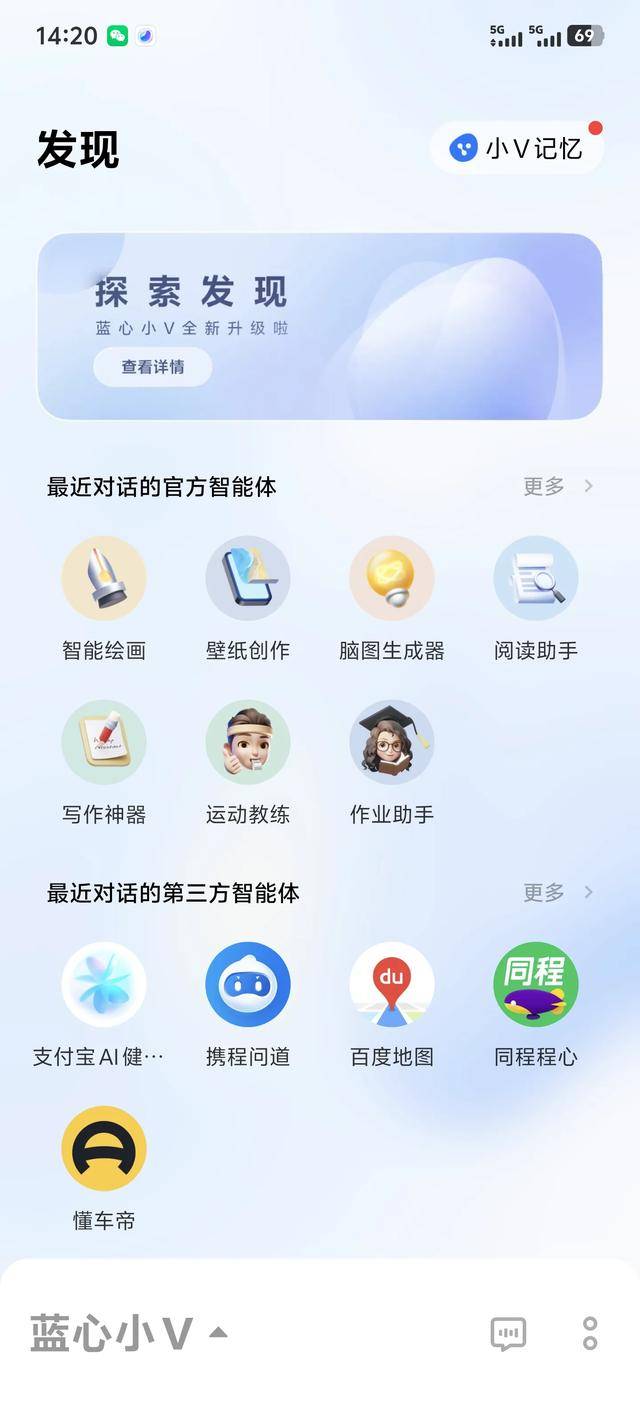
Task: Expand the 蓝心小V dropdown arrow
Action: point(218,1332)
